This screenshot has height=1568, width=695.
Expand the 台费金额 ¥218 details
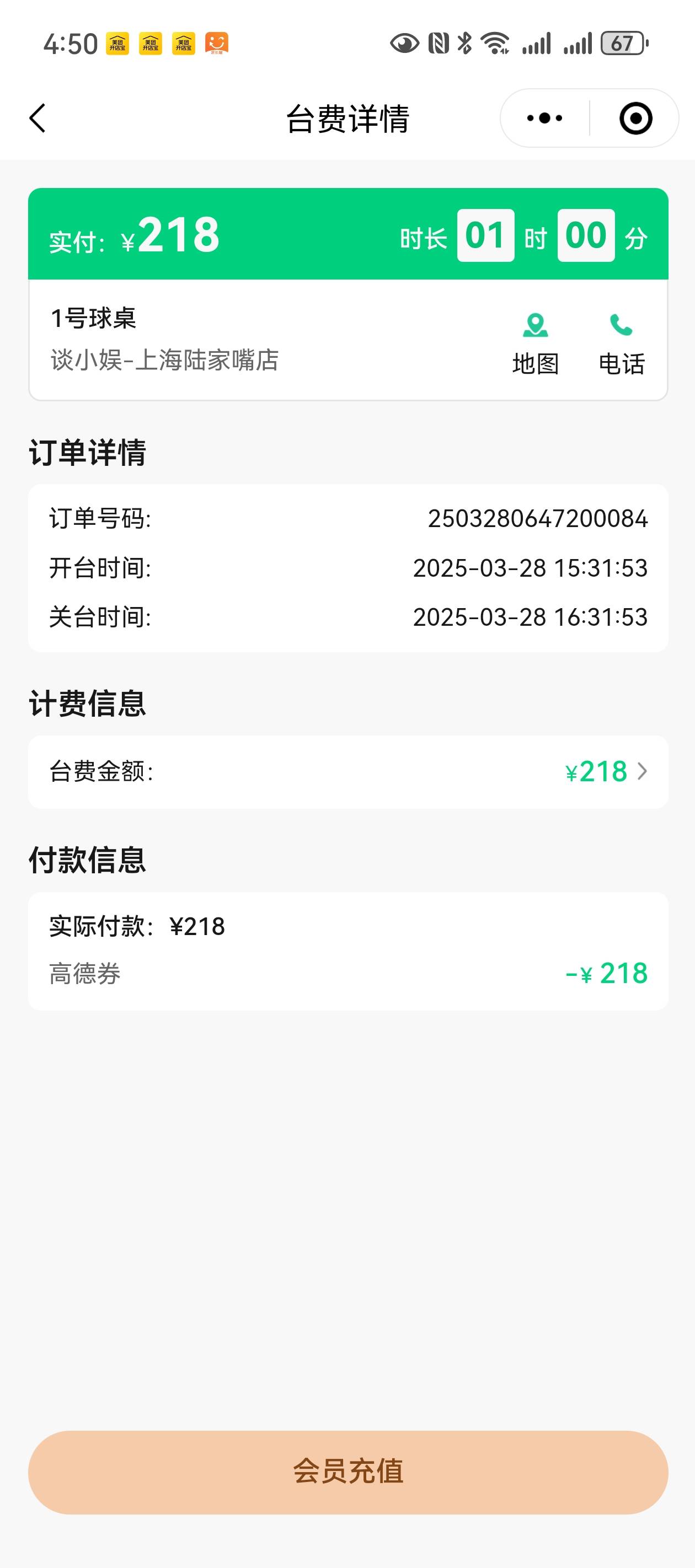coord(348,772)
